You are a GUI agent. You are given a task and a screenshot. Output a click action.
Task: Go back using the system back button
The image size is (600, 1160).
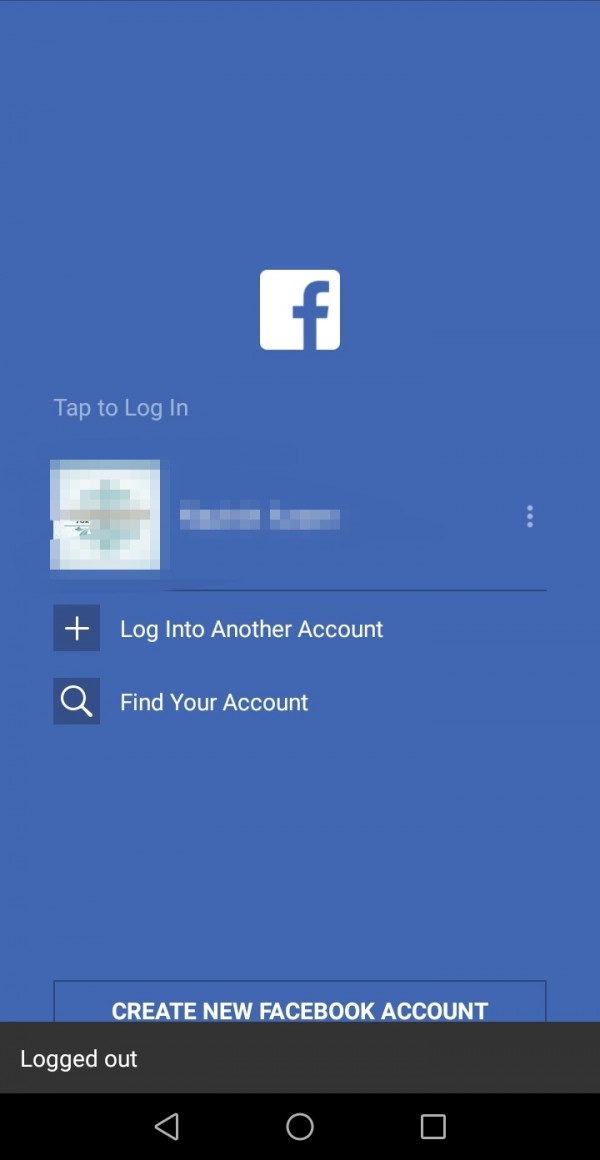click(x=167, y=1127)
